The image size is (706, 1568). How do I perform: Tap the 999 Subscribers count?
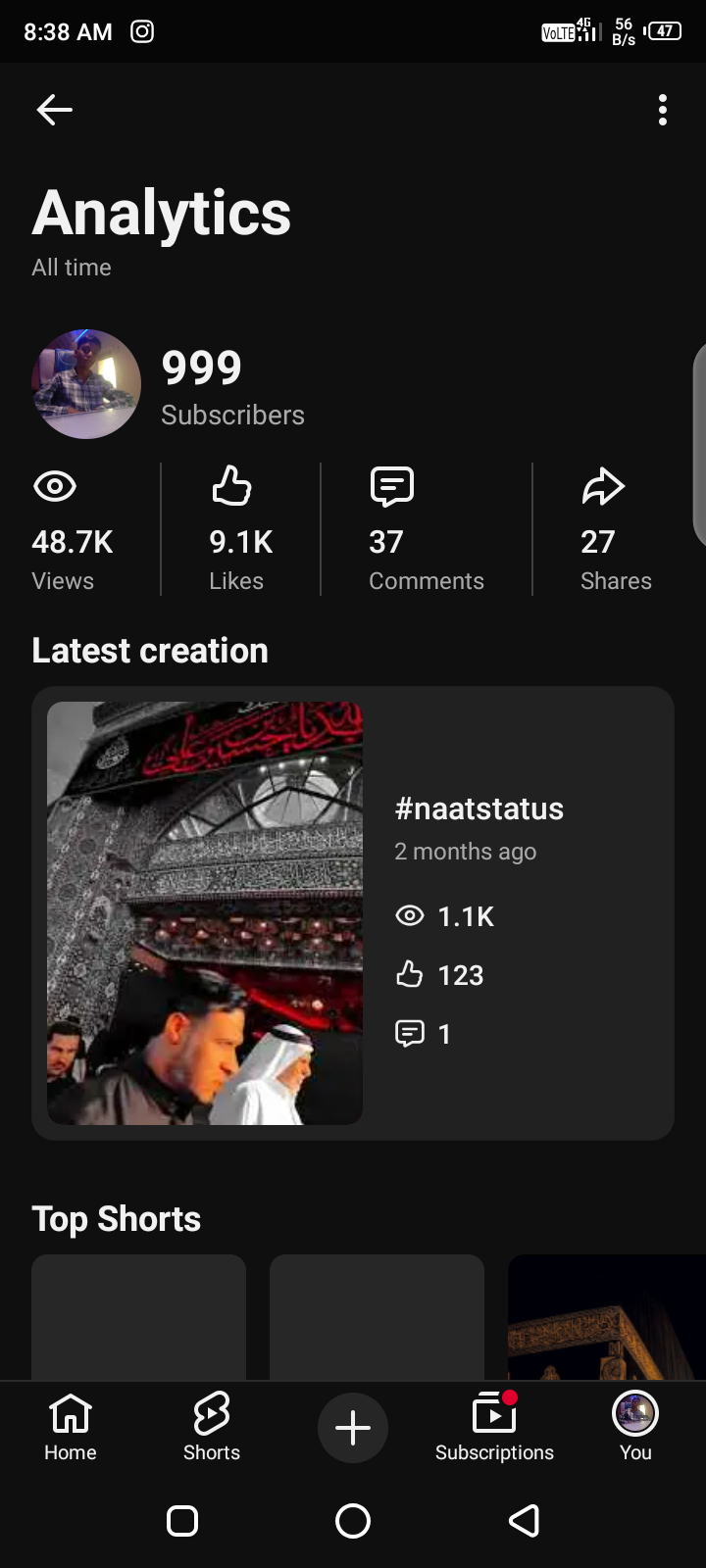(232, 387)
